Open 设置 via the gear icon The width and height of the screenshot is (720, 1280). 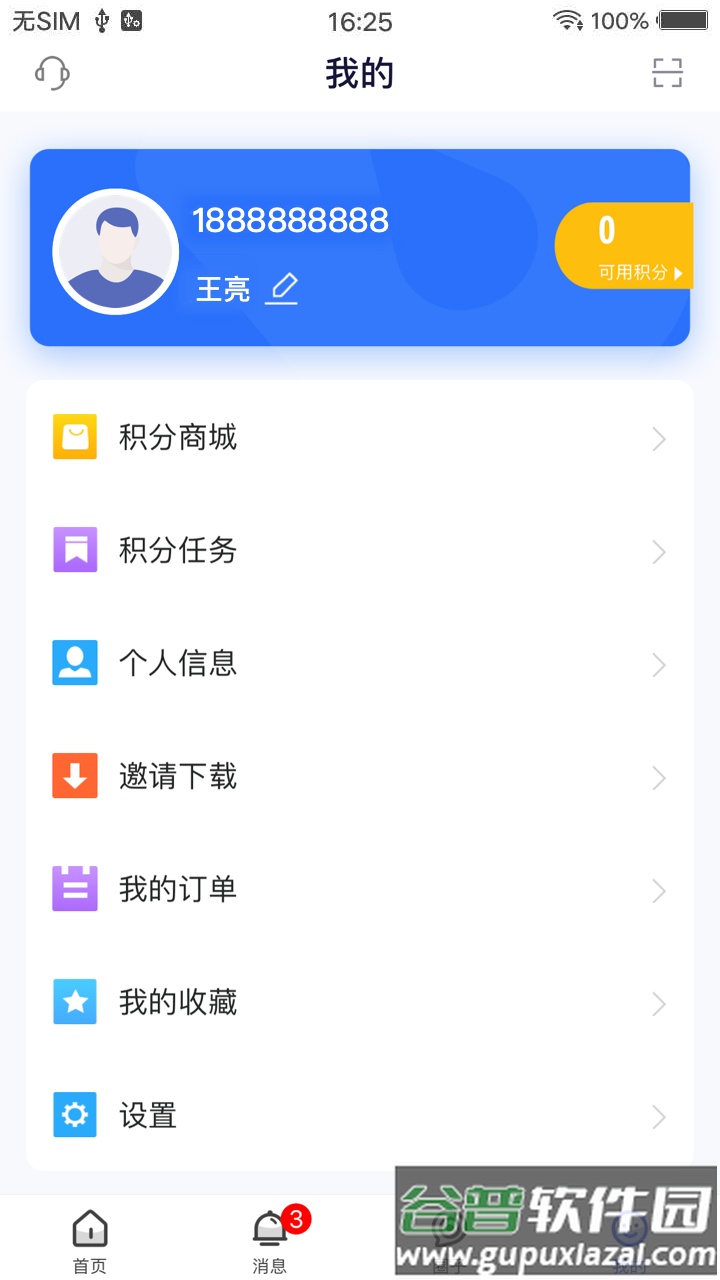[74, 1116]
